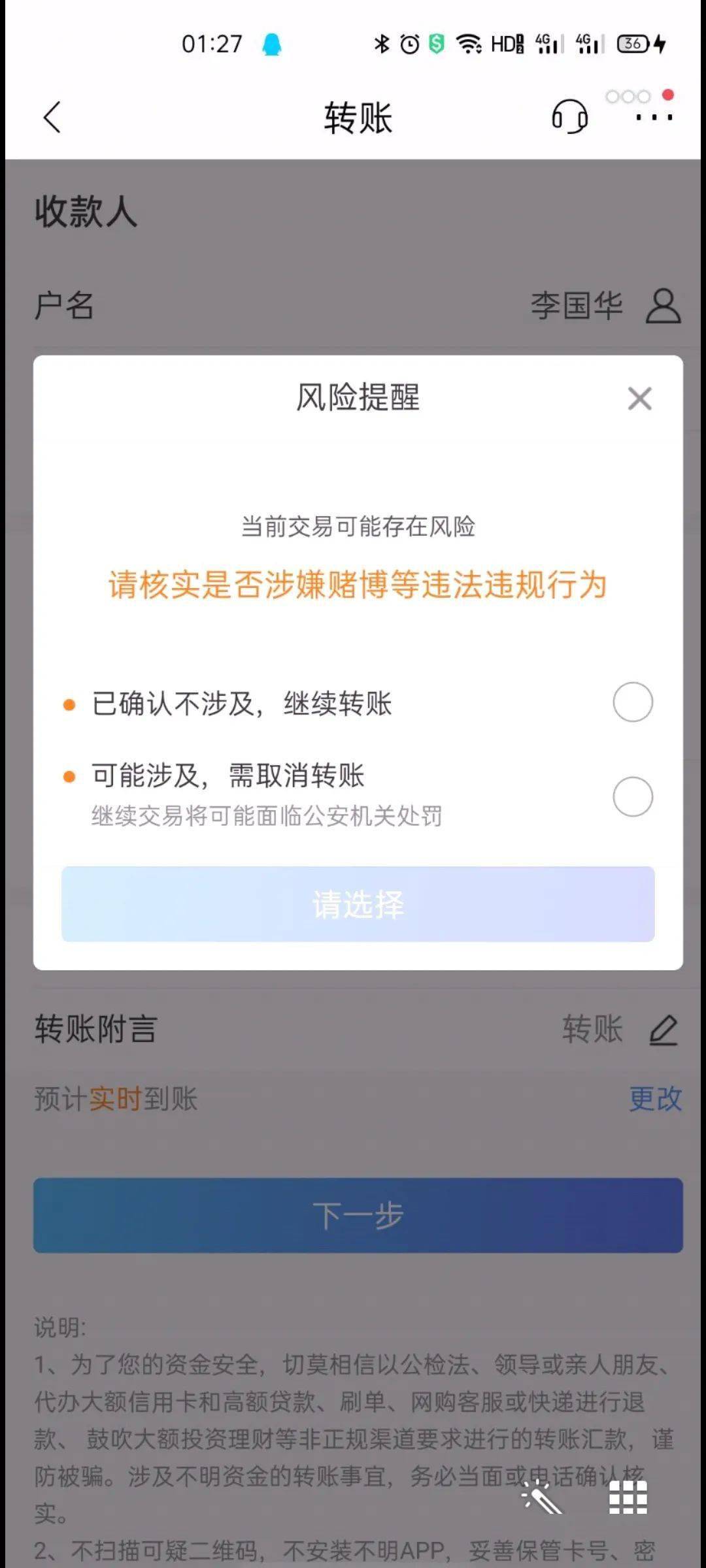Tap the 请选择 confirm button

[x=358, y=904]
